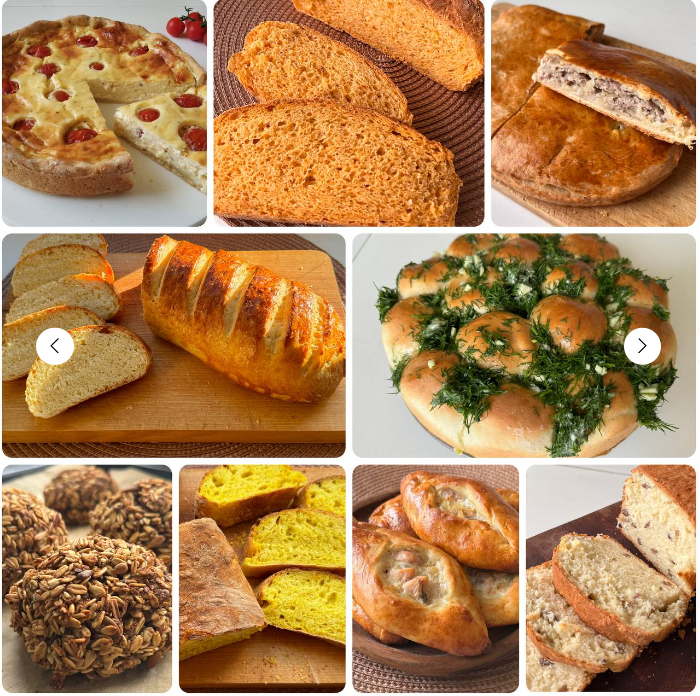Go to next photos with right arrow
Viewport: 700px width, 696px height.
pos(642,346)
